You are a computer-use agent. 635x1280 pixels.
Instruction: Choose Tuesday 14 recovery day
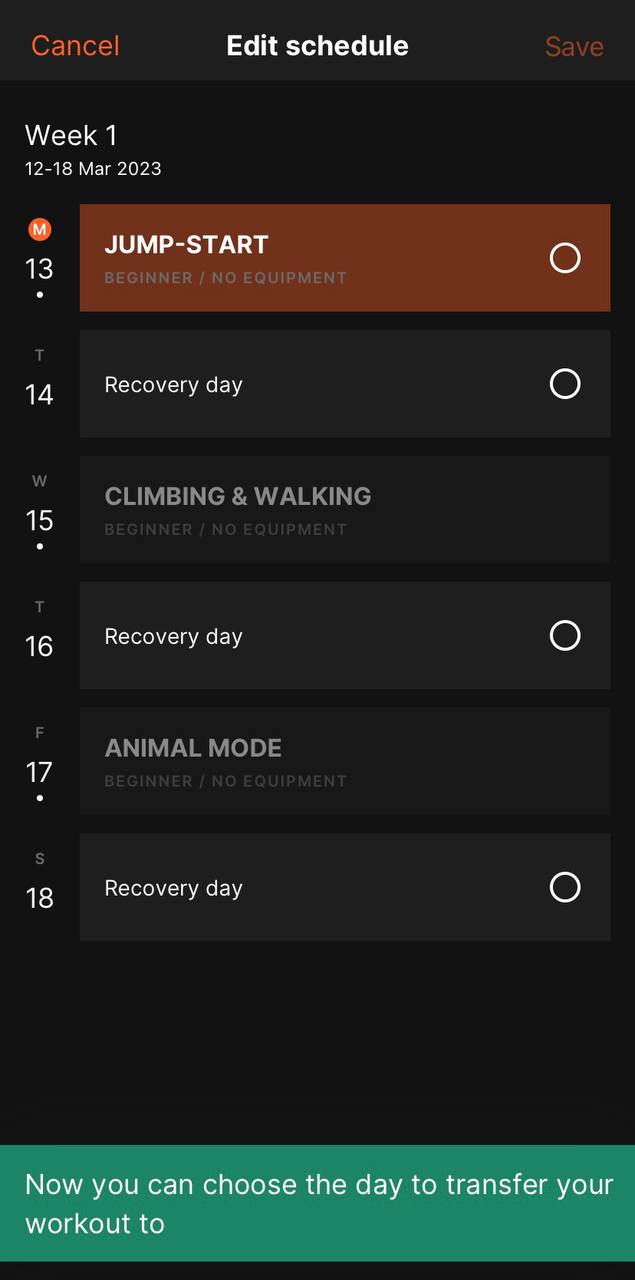click(x=564, y=384)
